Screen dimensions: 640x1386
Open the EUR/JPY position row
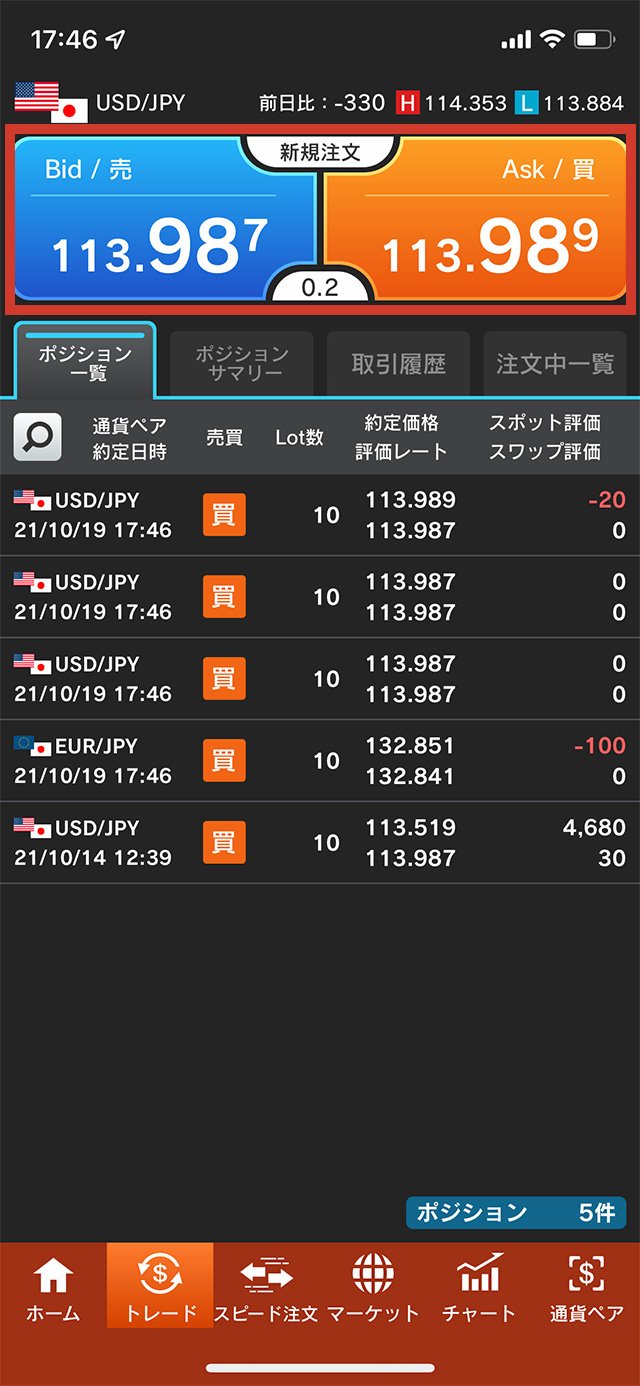coord(320,761)
